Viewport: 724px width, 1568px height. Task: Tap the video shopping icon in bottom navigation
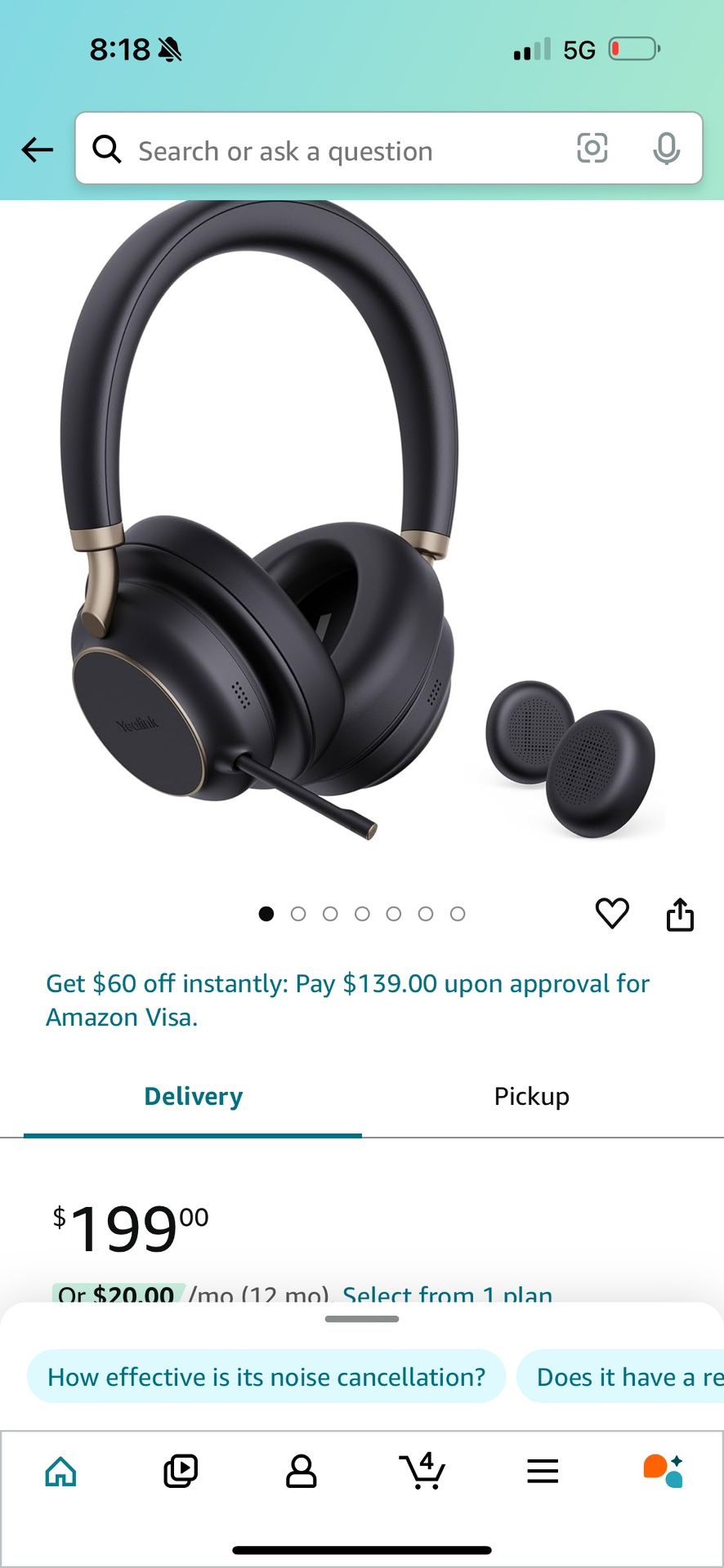point(181,1470)
